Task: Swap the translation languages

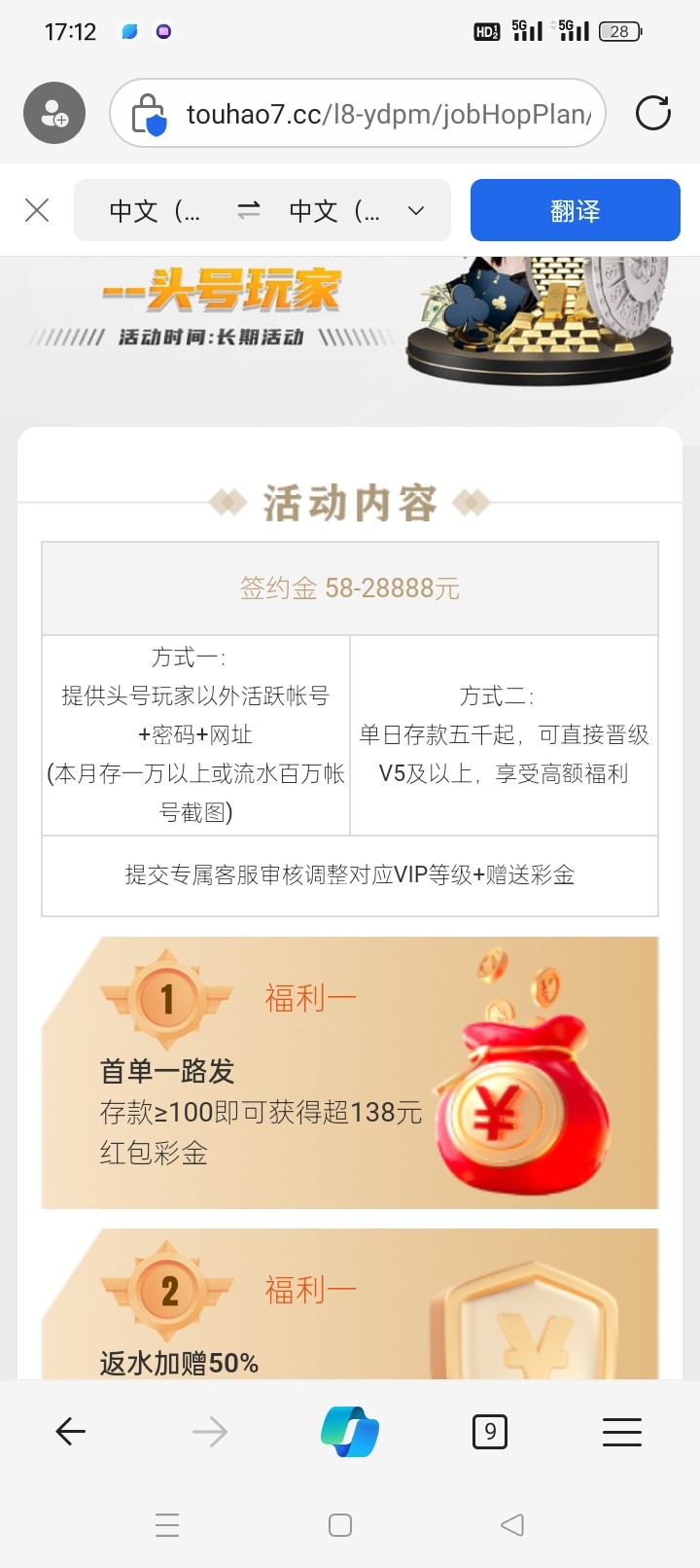Action: click(249, 210)
